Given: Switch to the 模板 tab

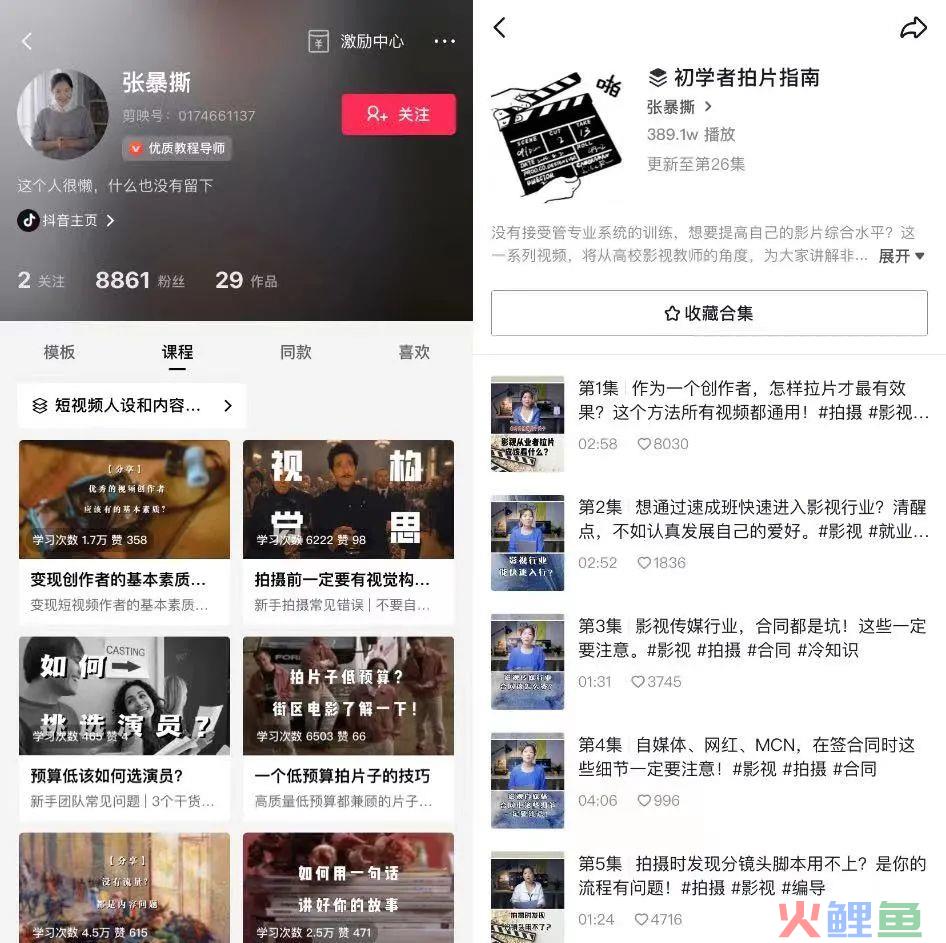Looking at the screenshot, I should [x=59, y=352].
